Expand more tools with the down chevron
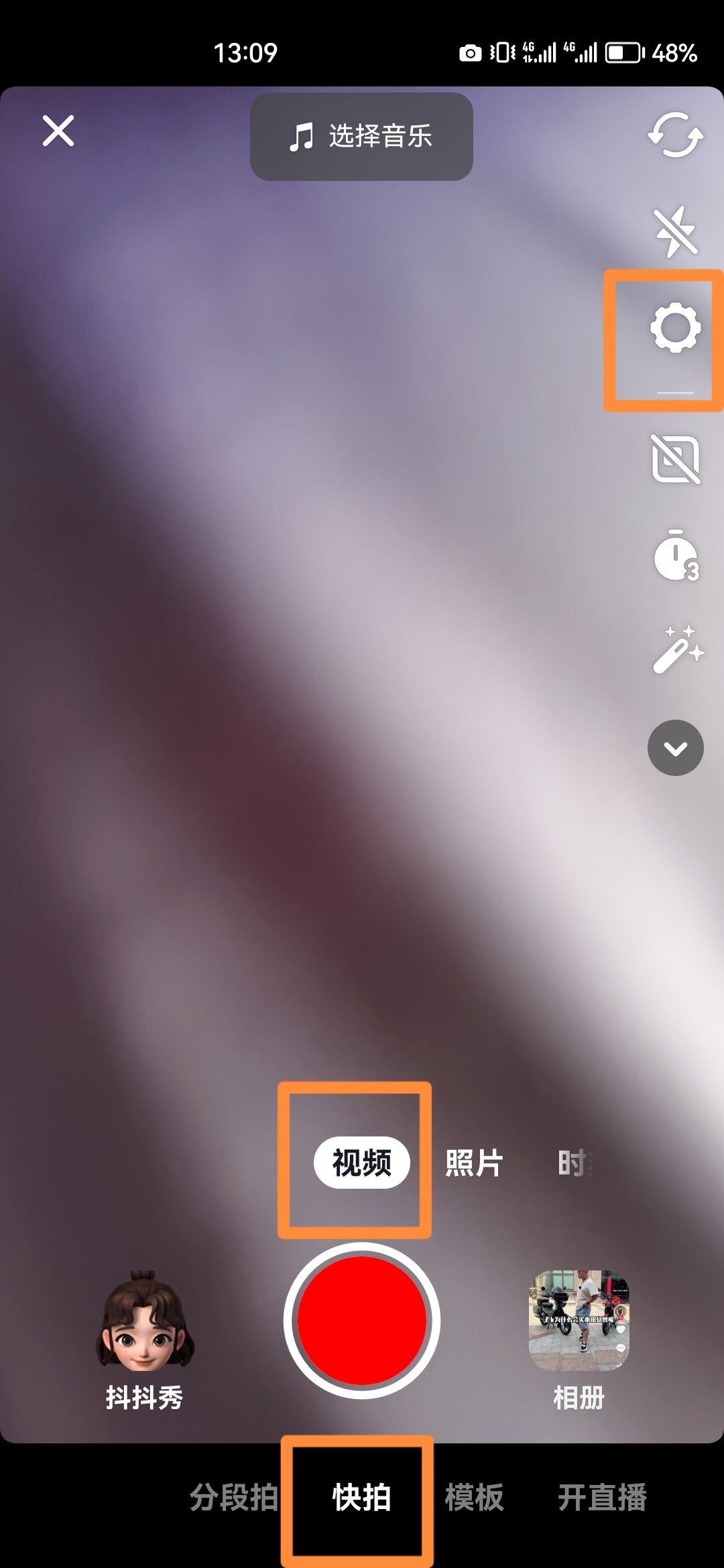The height and width of the screenshot is (1568, 724). 675,748
